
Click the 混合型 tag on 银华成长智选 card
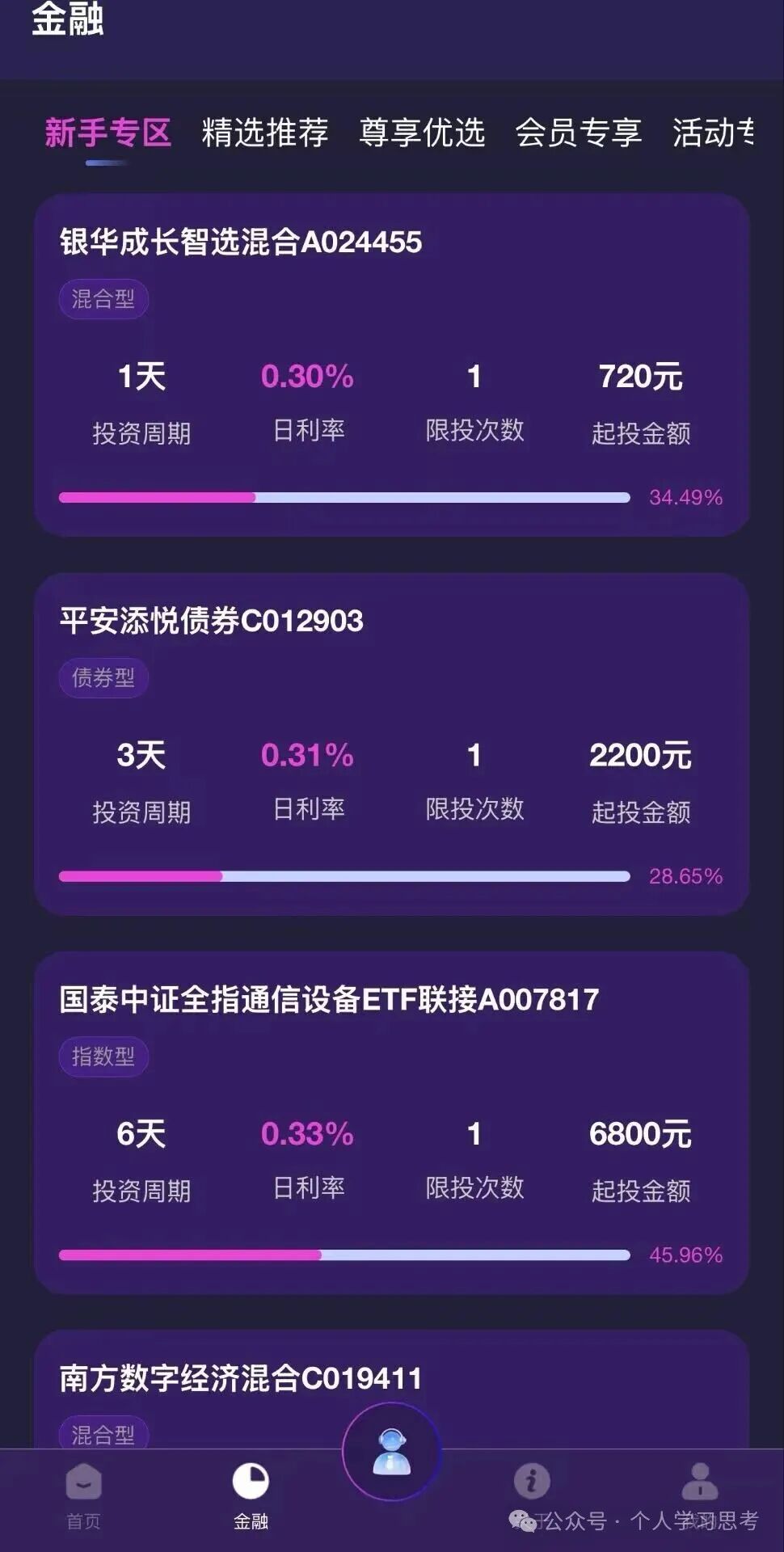coord(104,299)
